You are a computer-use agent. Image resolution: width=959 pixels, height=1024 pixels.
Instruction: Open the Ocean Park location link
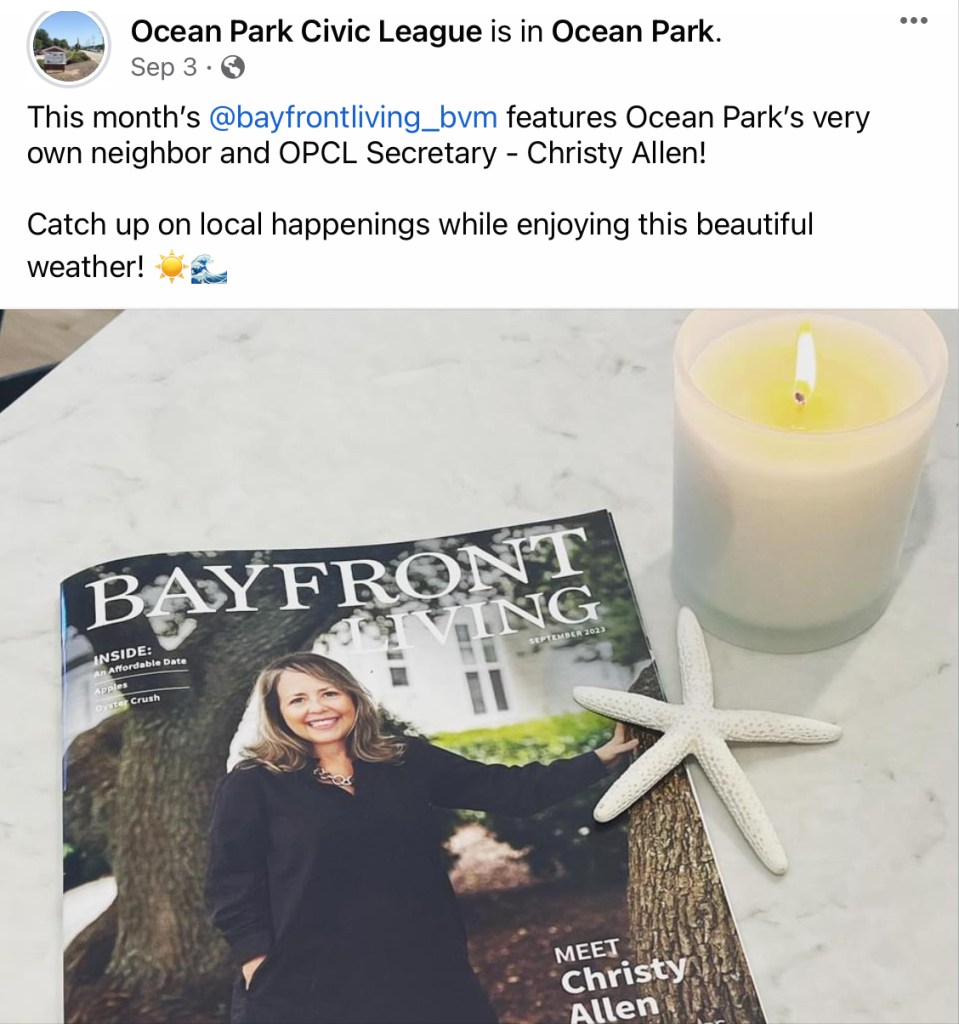[x=633, y=32]
